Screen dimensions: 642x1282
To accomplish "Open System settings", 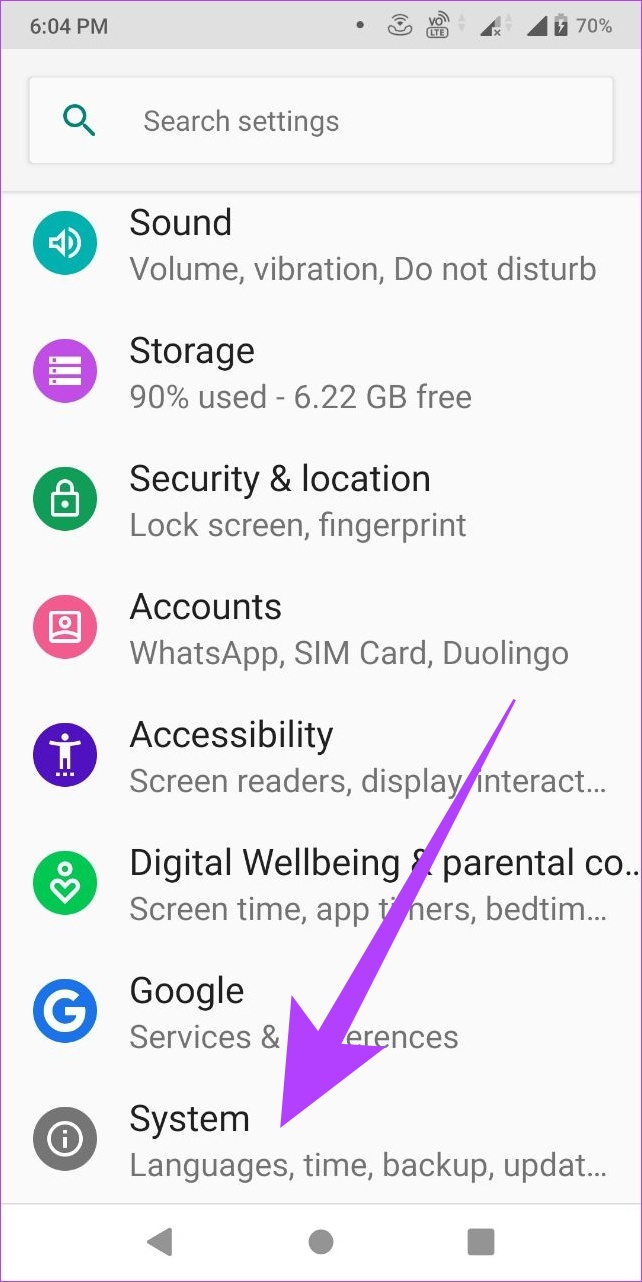I will tap(321, 1140).
